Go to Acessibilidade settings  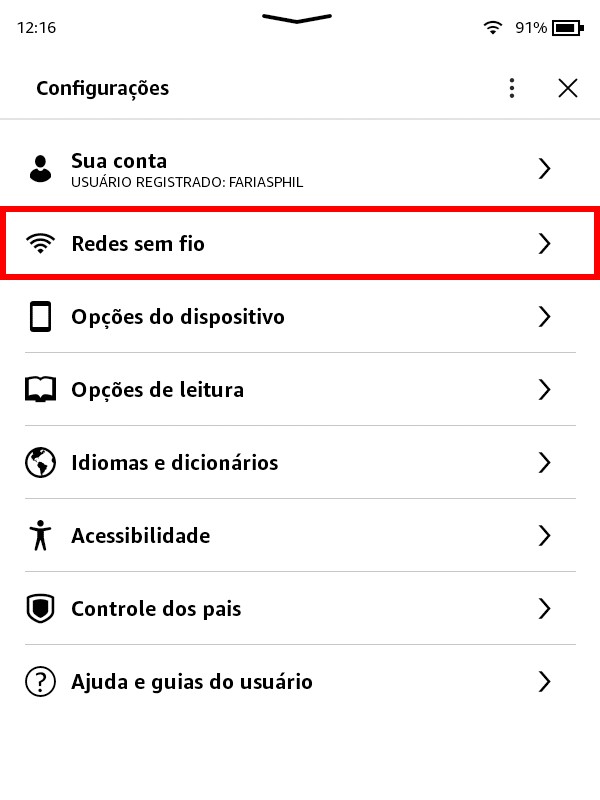click(300, 536)
